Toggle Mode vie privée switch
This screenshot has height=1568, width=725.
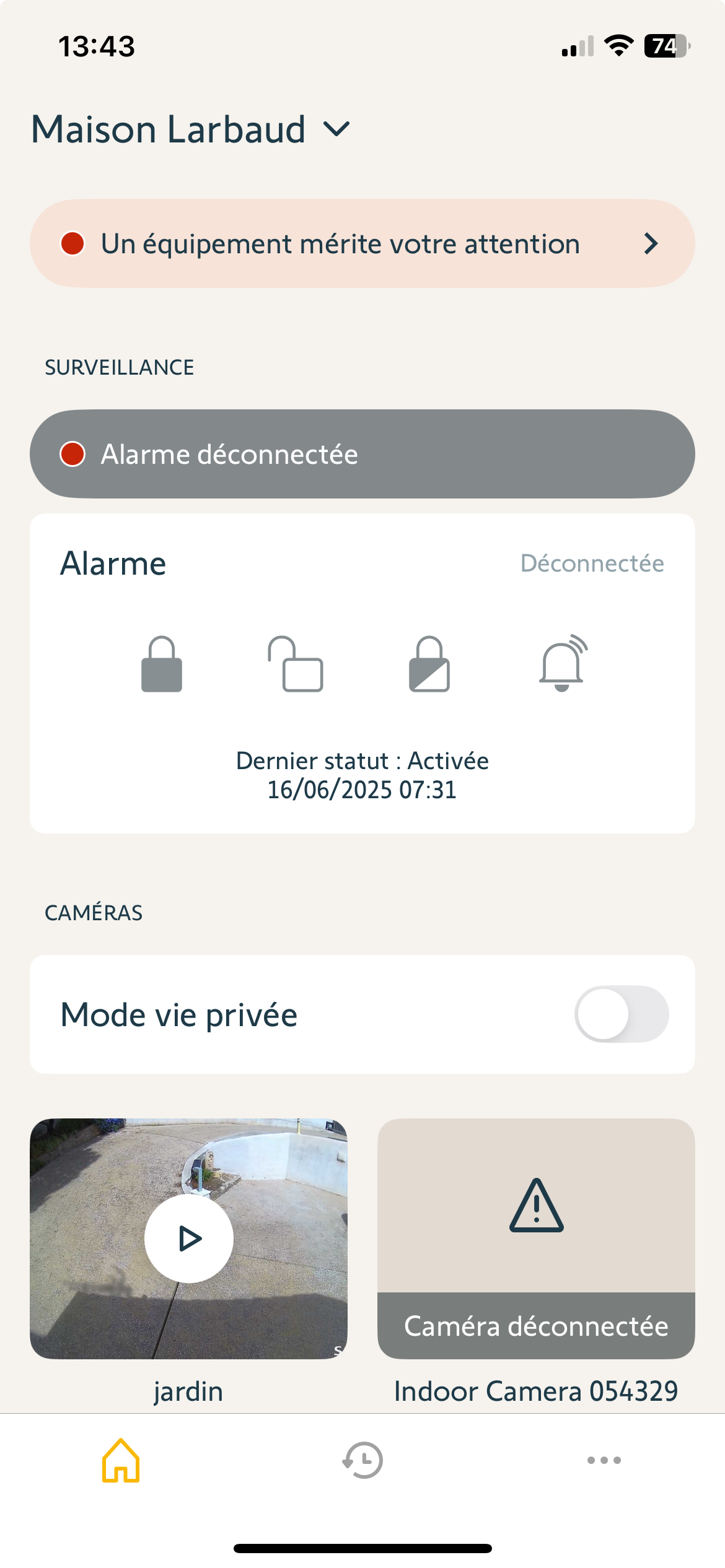point(621,1014)
